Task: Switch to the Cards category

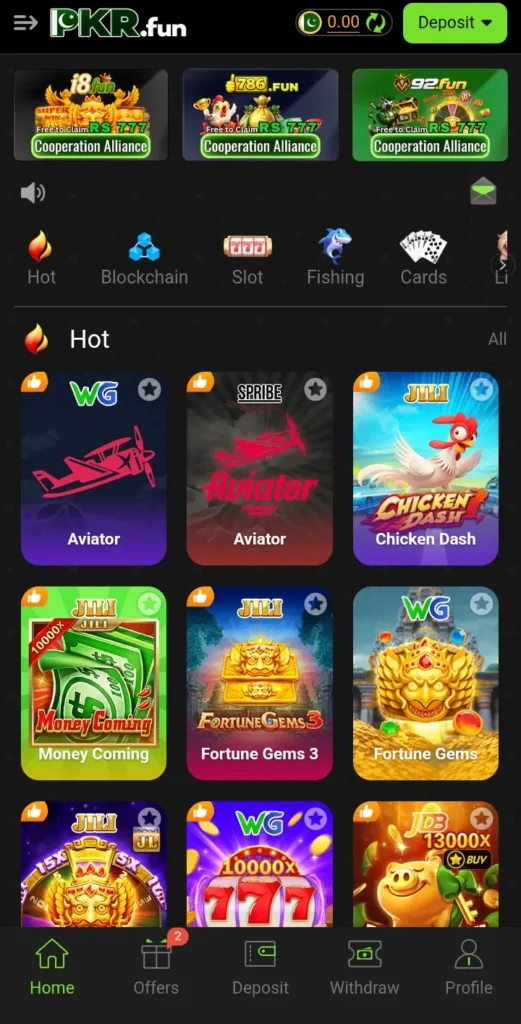Action: [x=423, y=258]
